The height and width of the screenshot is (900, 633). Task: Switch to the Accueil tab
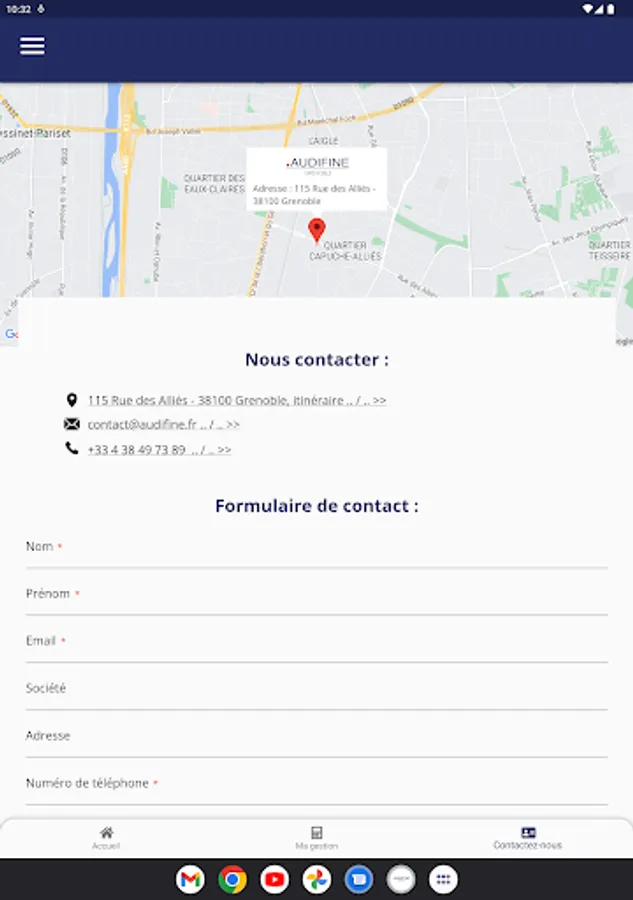click(x=106, y=839)
